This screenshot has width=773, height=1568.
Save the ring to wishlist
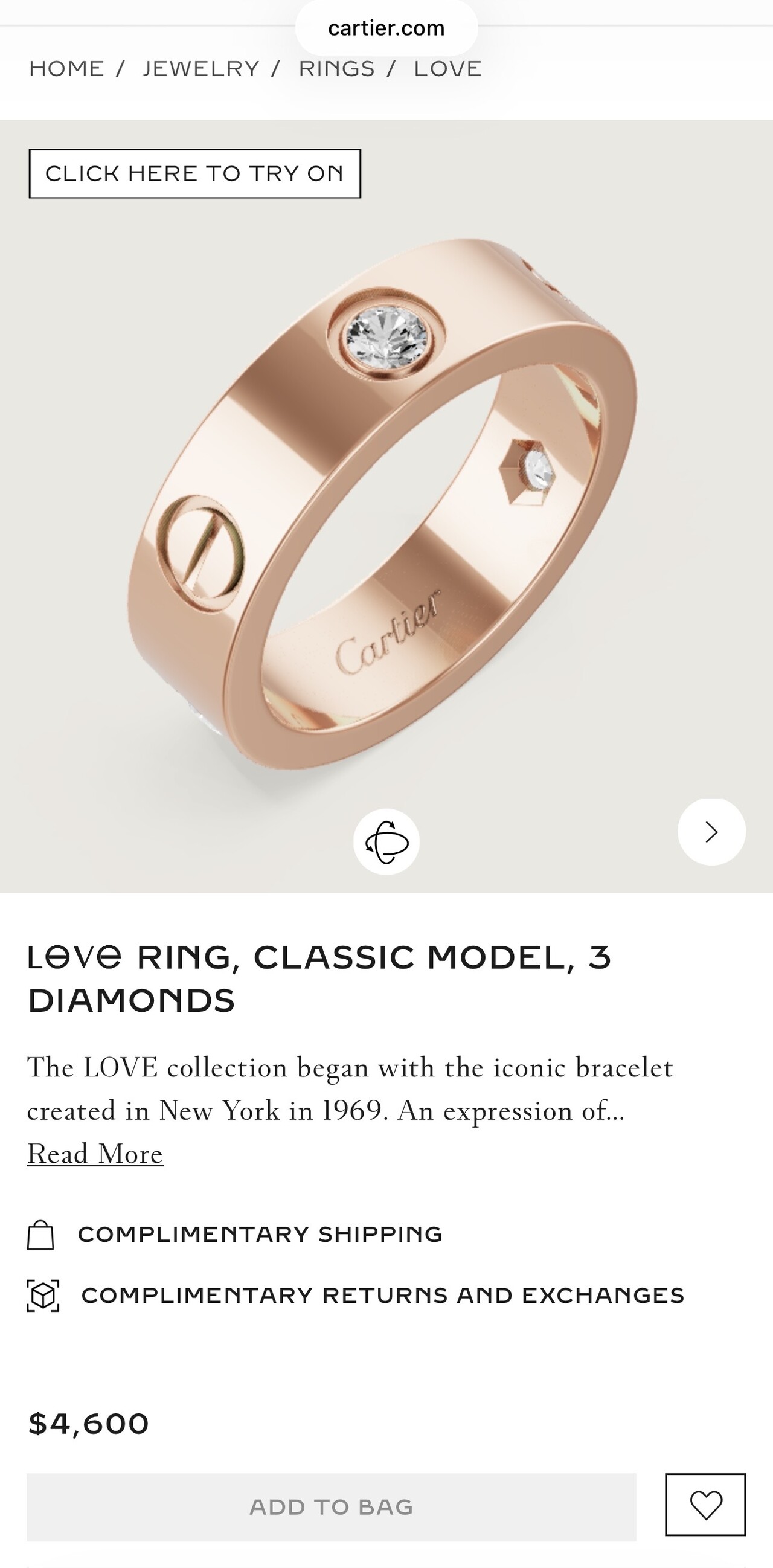(x=705, y=1505)
